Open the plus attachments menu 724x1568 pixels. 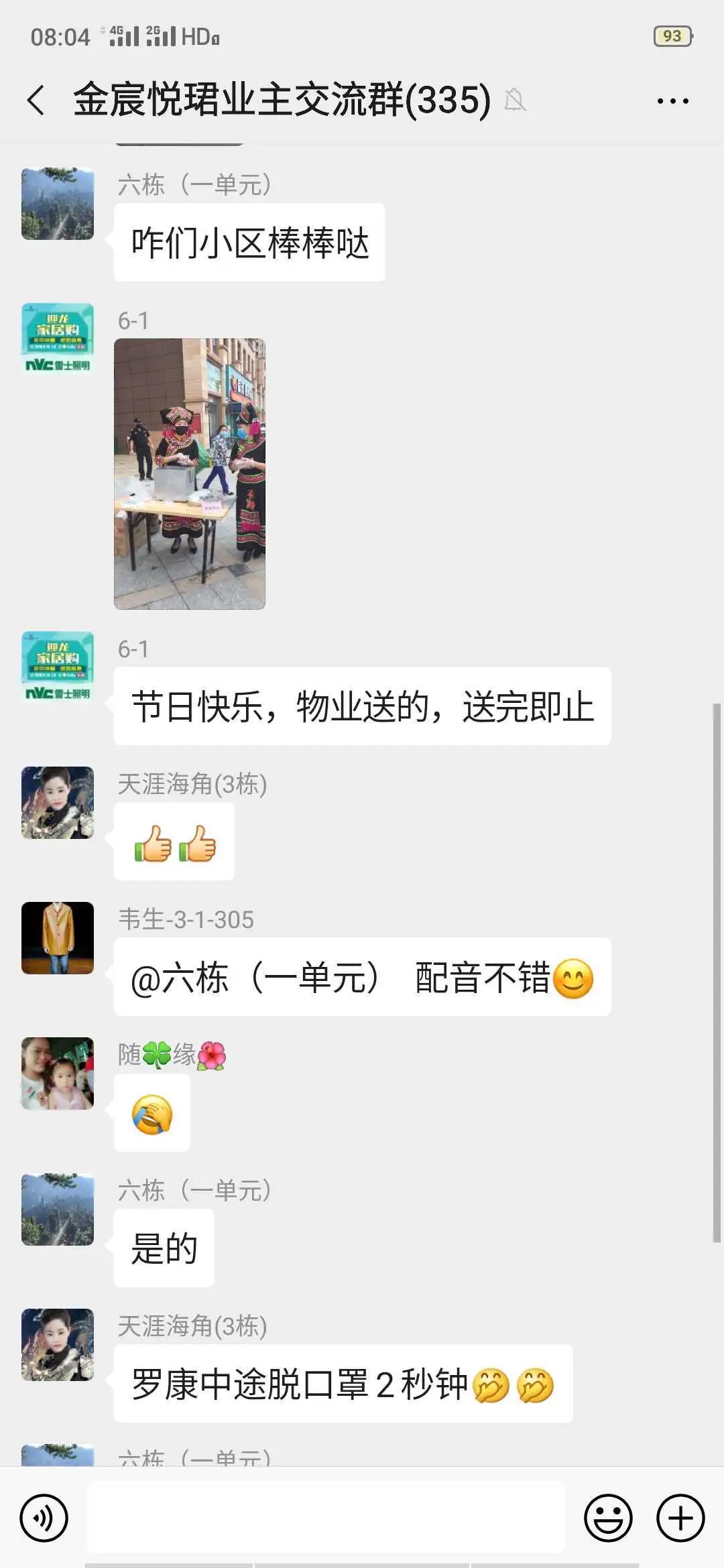(x=680, y=1518)
